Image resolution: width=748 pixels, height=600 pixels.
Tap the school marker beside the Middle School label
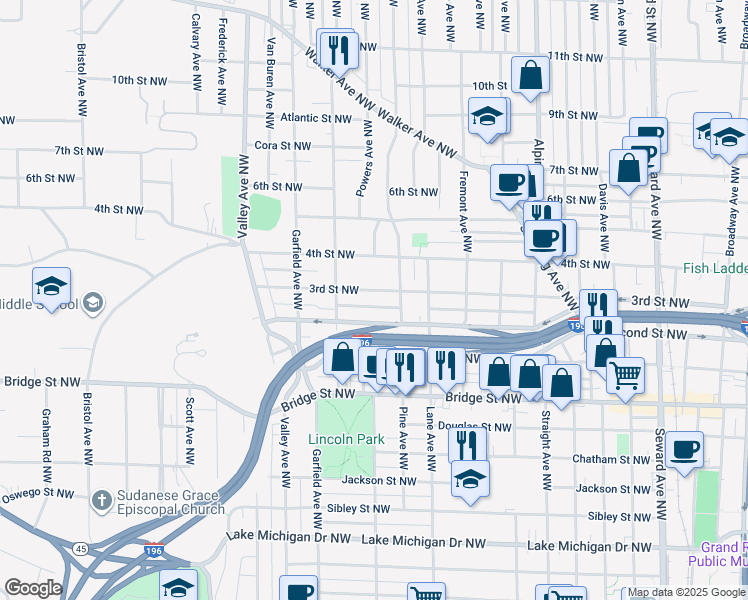pyautogui.click(x=52, y=286)
